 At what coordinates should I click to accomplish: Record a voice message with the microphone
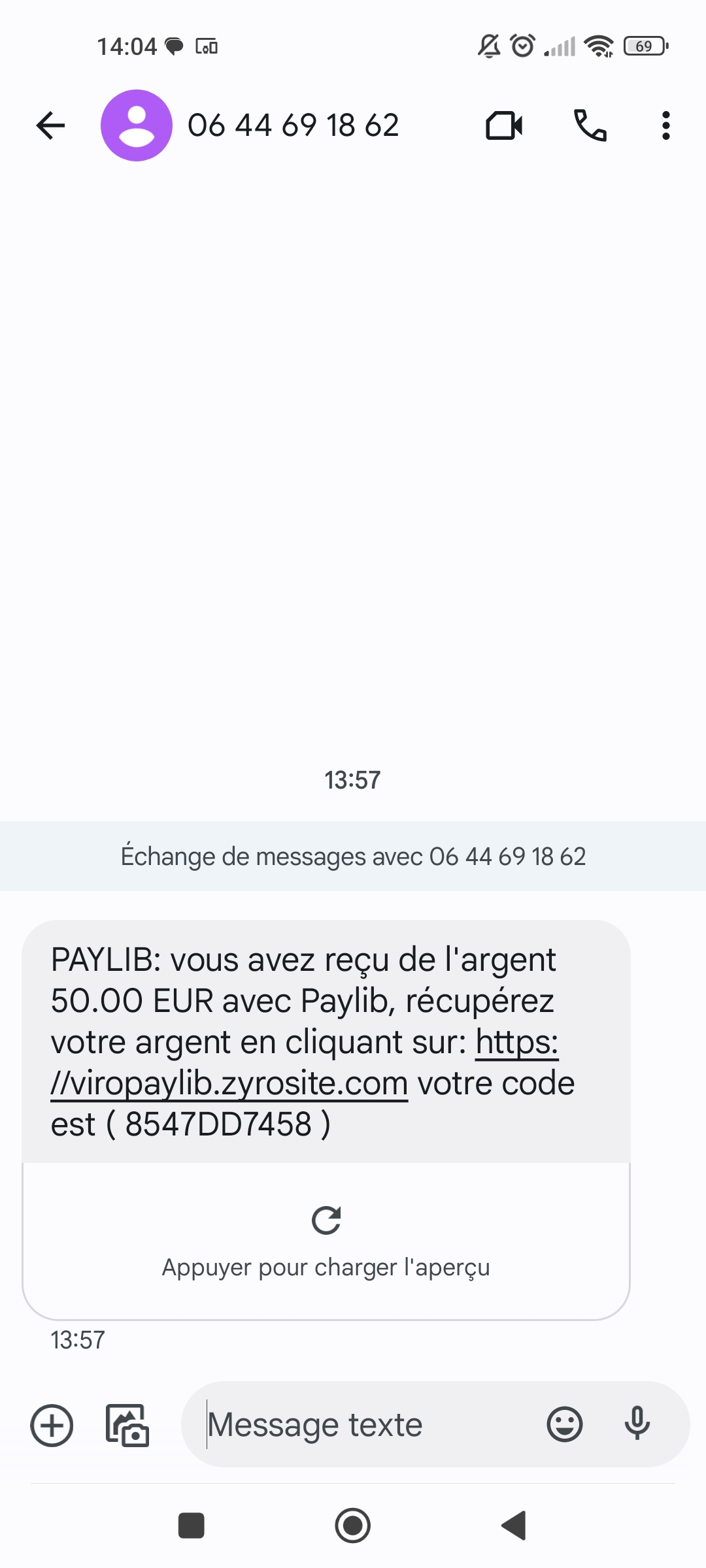[x=637, y=1424]
